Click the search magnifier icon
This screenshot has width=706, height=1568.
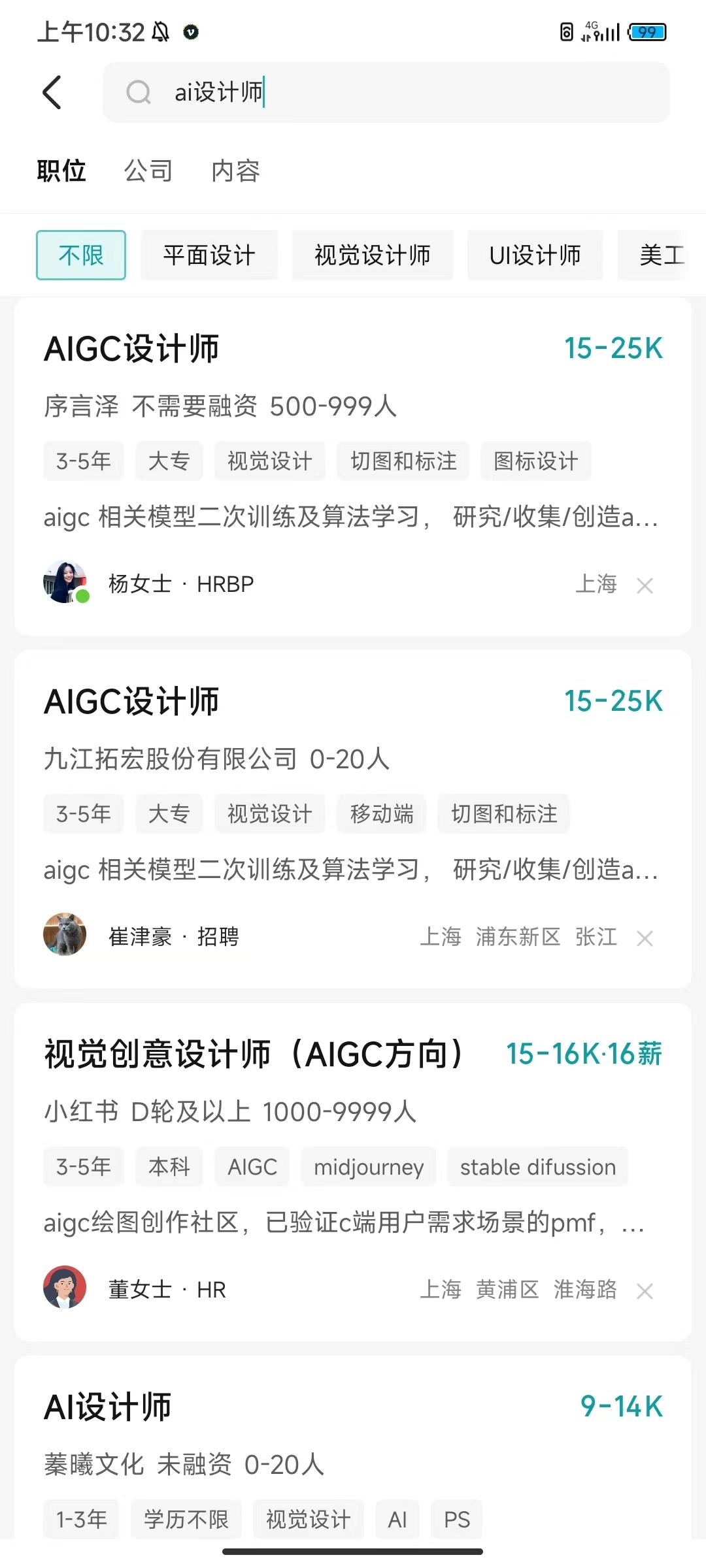[x=139, y=92]
